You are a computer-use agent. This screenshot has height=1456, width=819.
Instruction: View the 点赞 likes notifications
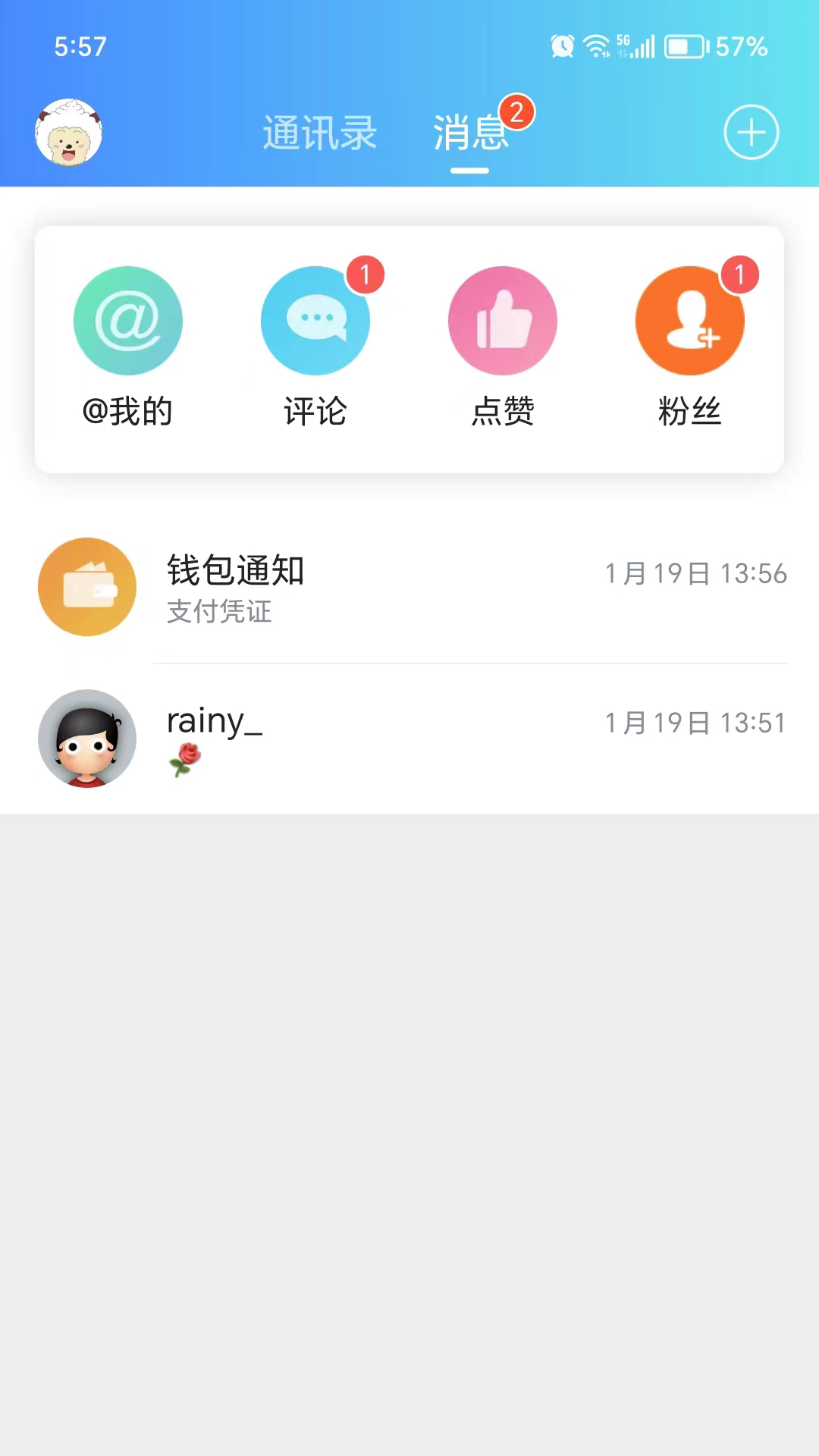(502, 321)
